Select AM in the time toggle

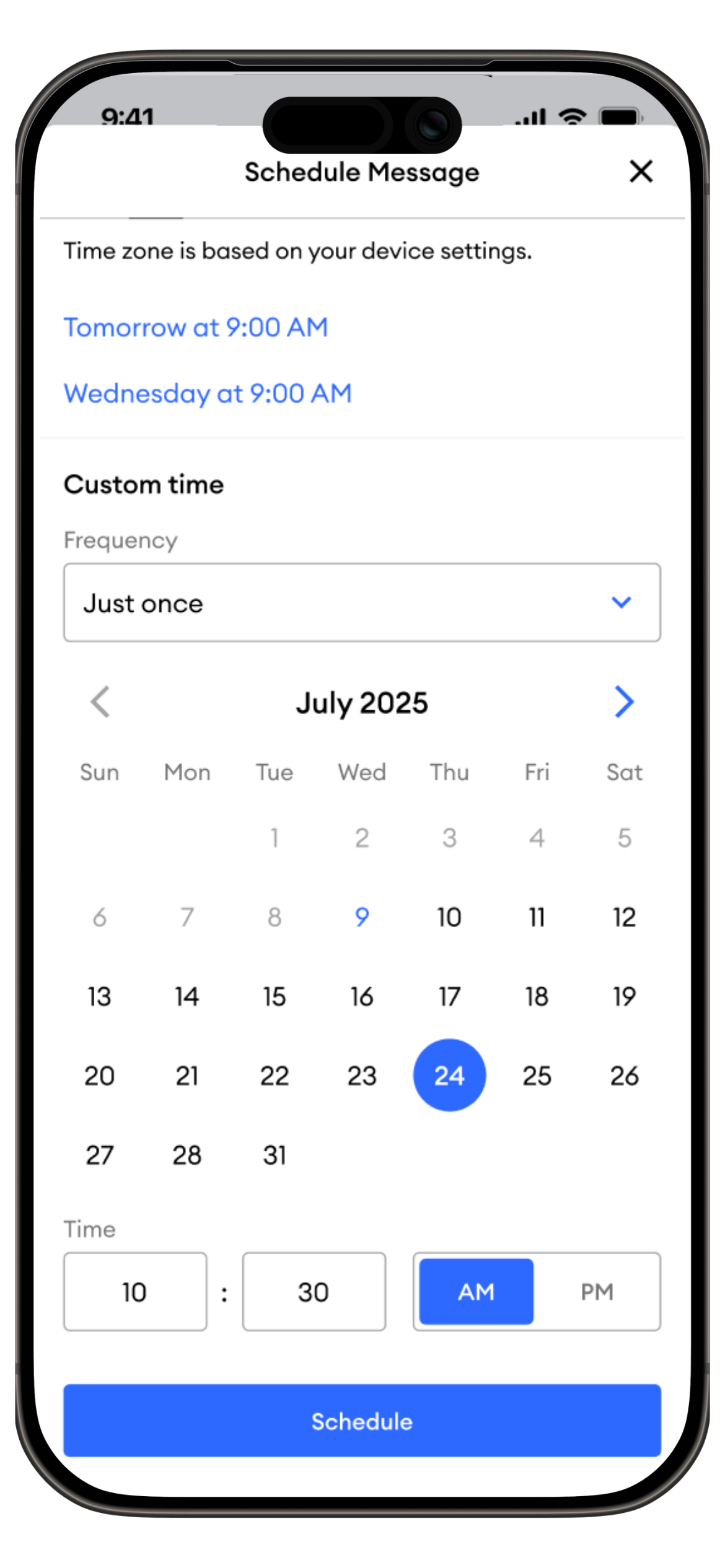476,1292
